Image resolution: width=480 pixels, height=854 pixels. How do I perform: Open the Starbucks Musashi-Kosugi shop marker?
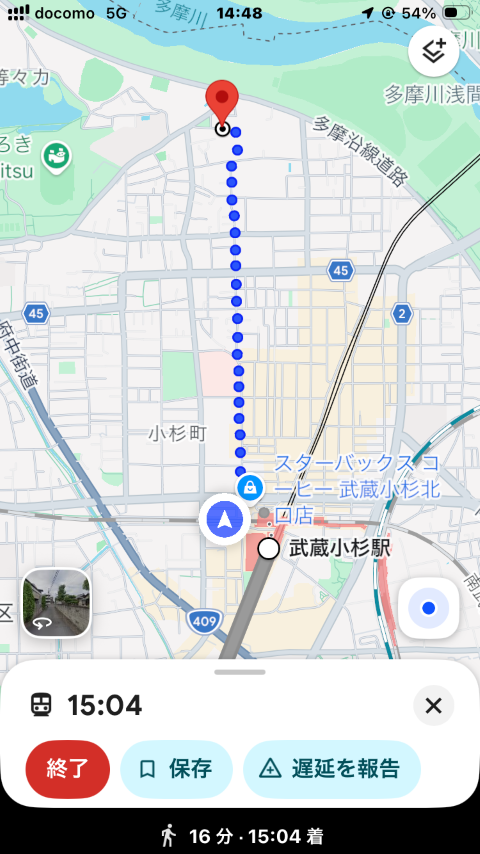(250, 487)
